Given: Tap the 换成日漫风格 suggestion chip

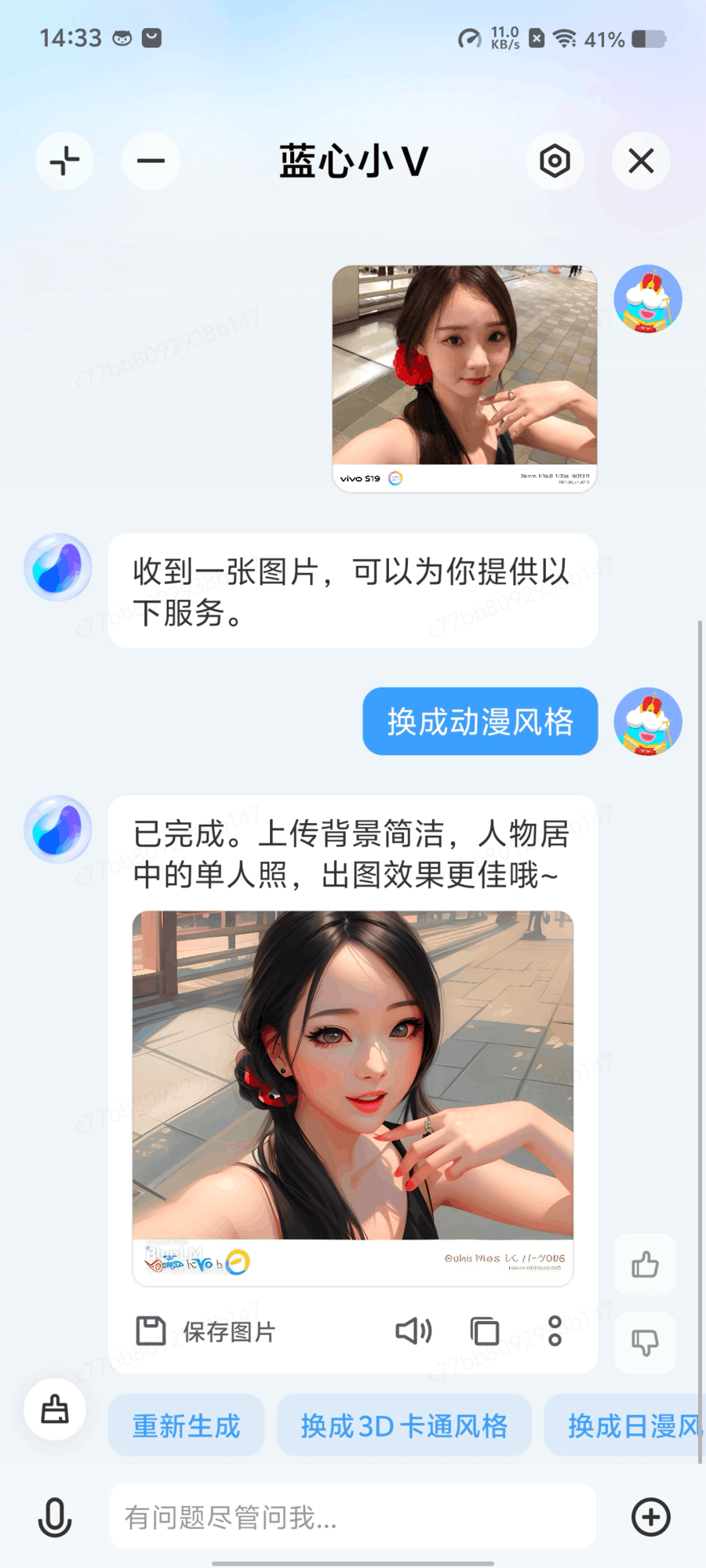Looking at the screenshot, I should [x=628, y=1425].
